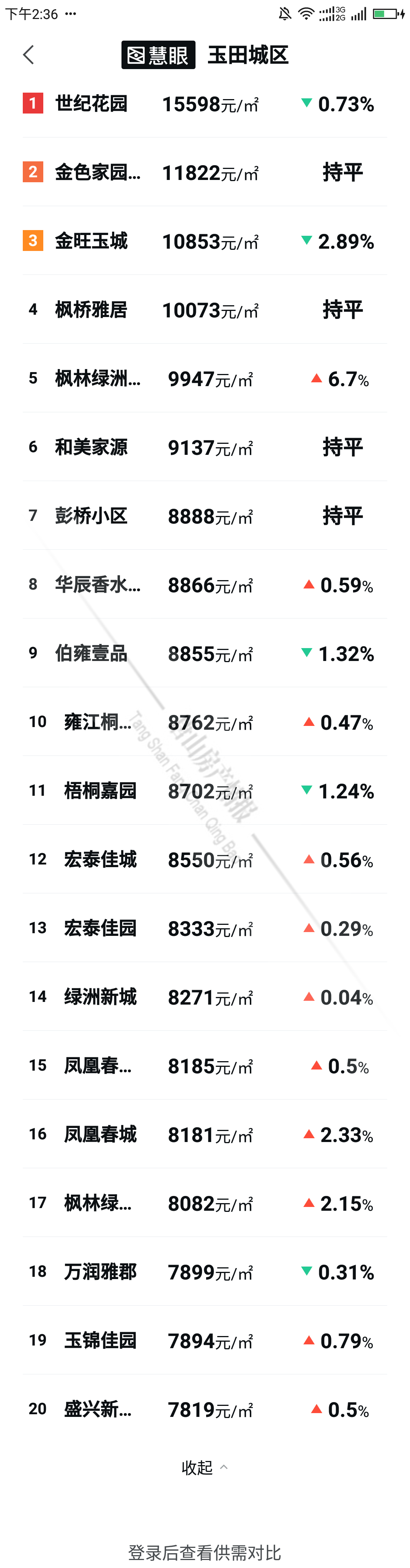The width and height of the screenshot is (410, 1568).
Task: Tap 登录后查看供需对比 to log in
Action: point(204,1552)
